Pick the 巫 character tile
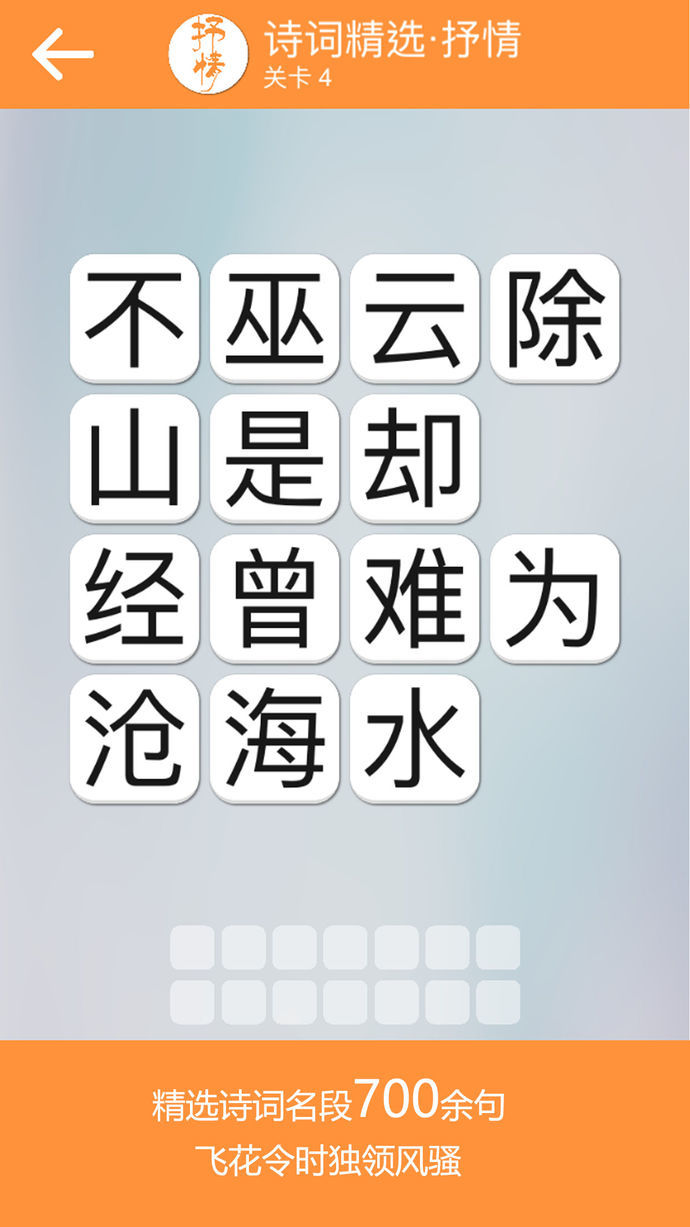The image size is (690, 1227). [x=274, y=318]
